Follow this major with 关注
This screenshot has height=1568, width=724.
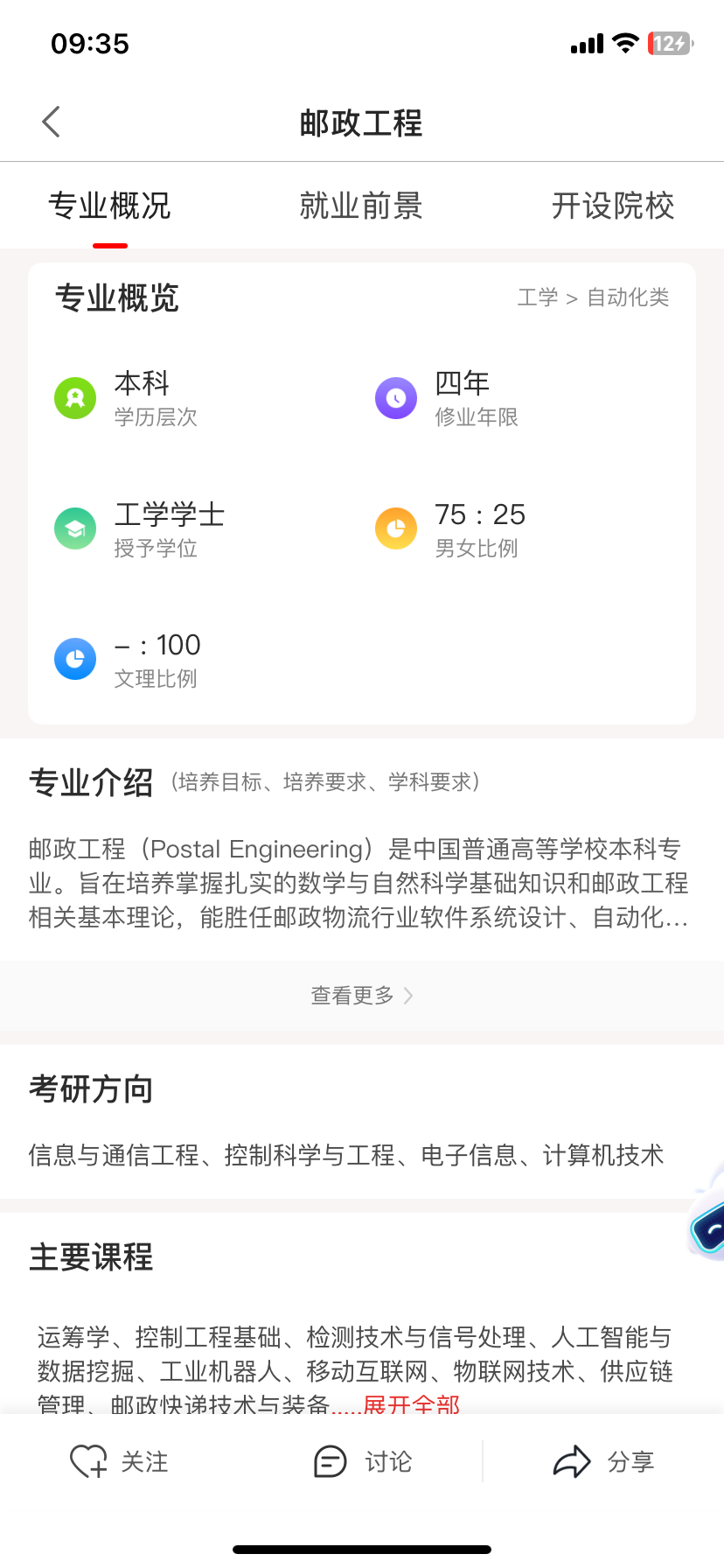[119, 1461]
